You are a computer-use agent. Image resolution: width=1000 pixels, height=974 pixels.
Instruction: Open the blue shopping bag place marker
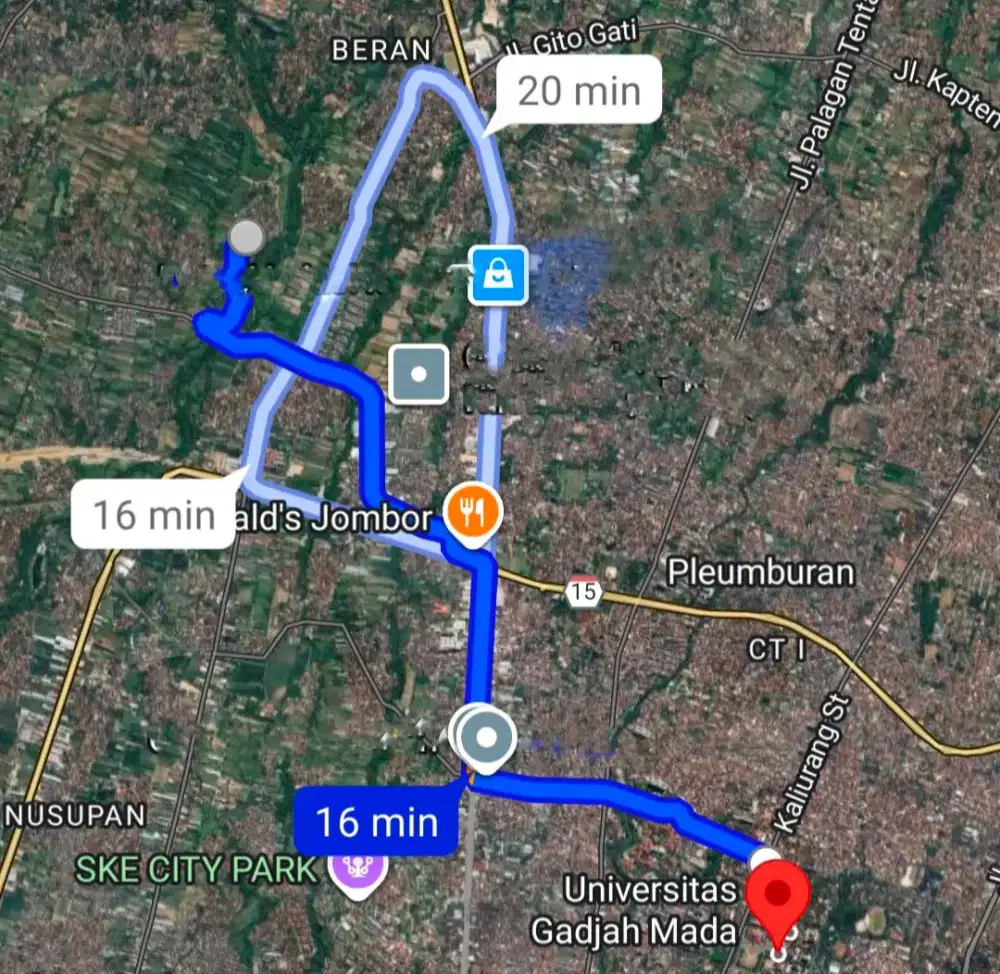[x=498, y=275]
